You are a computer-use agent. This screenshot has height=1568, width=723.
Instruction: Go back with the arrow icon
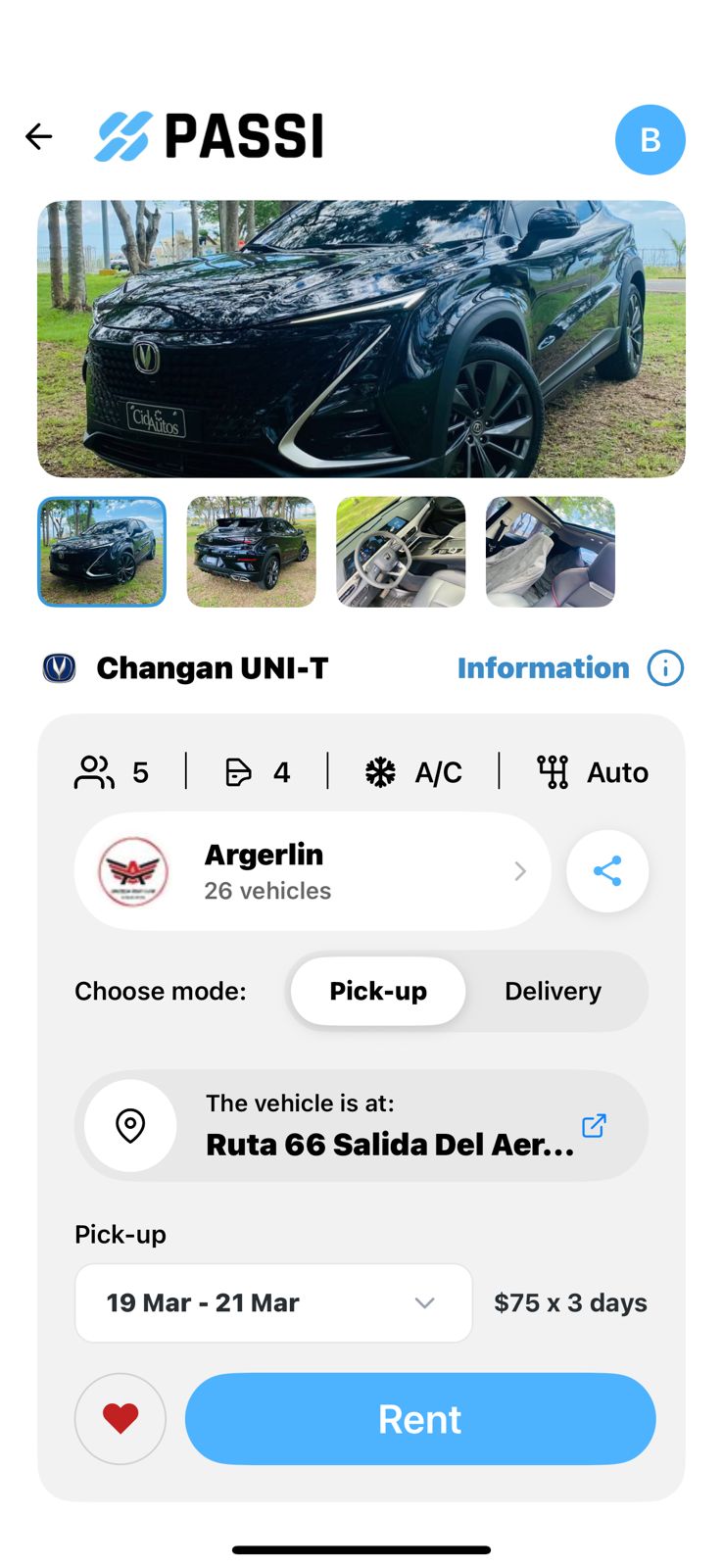[x=39, y=136]
